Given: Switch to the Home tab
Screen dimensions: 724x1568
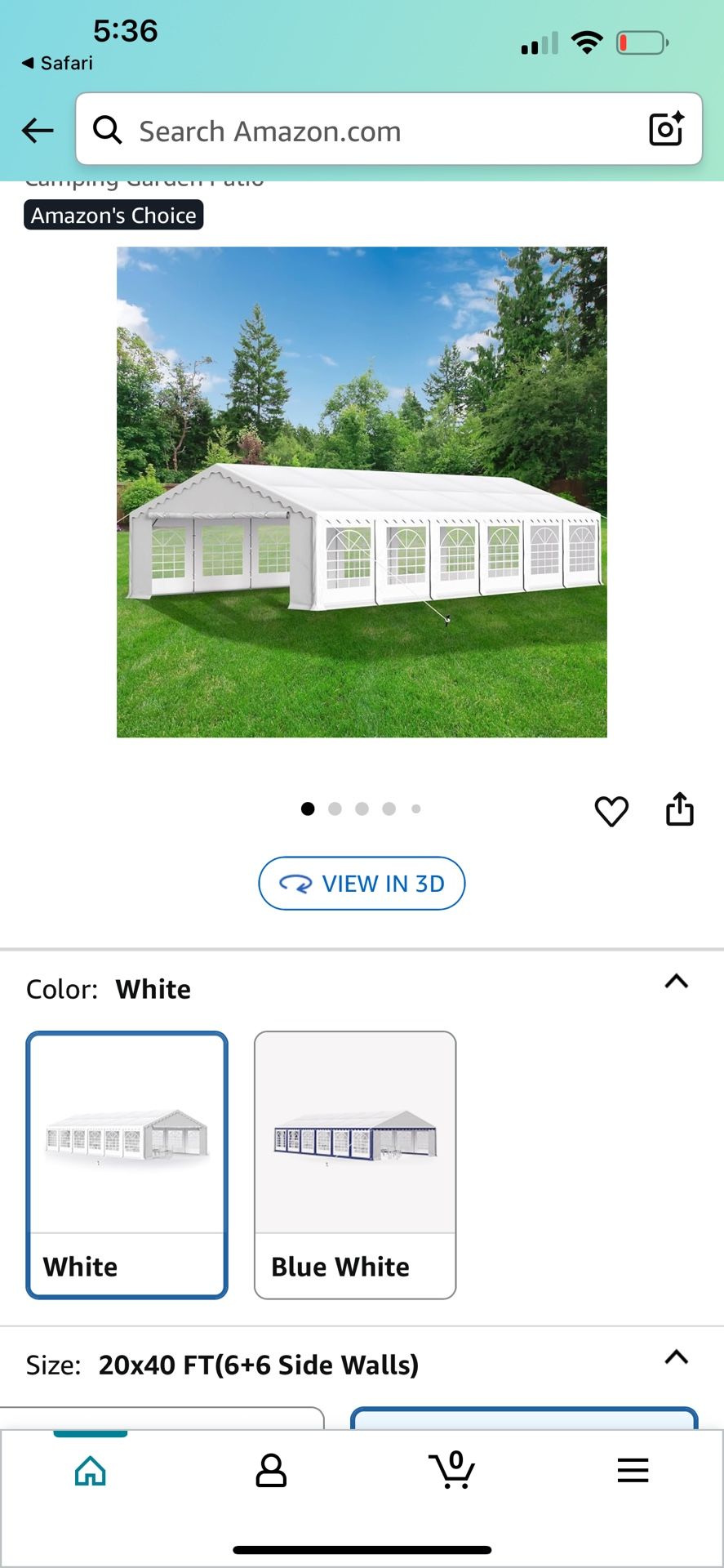Looking at the screenshot, I should click(x=90, y=1471).
